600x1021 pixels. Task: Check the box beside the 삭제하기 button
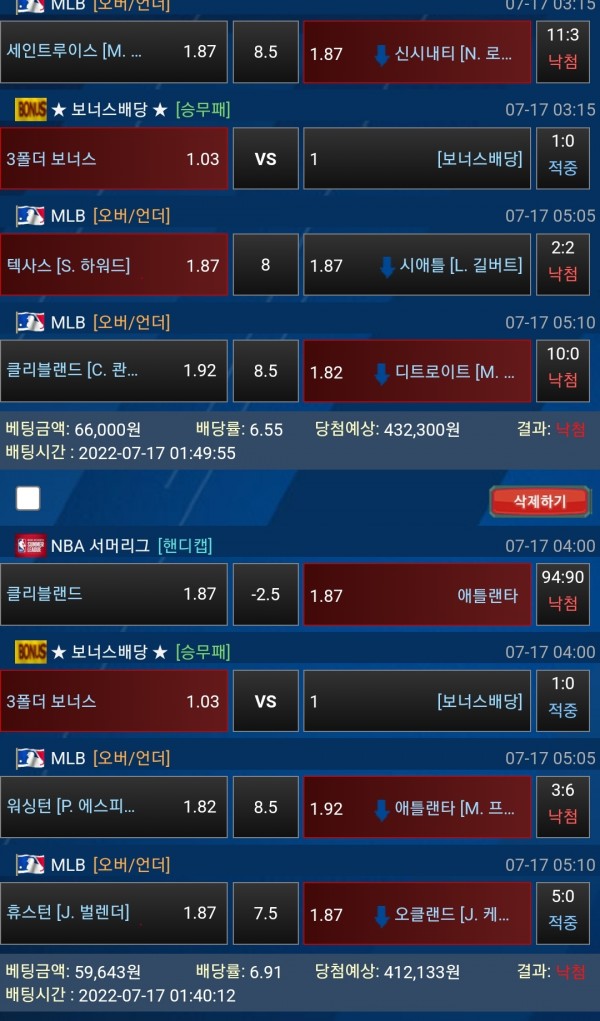pos(28,498)
